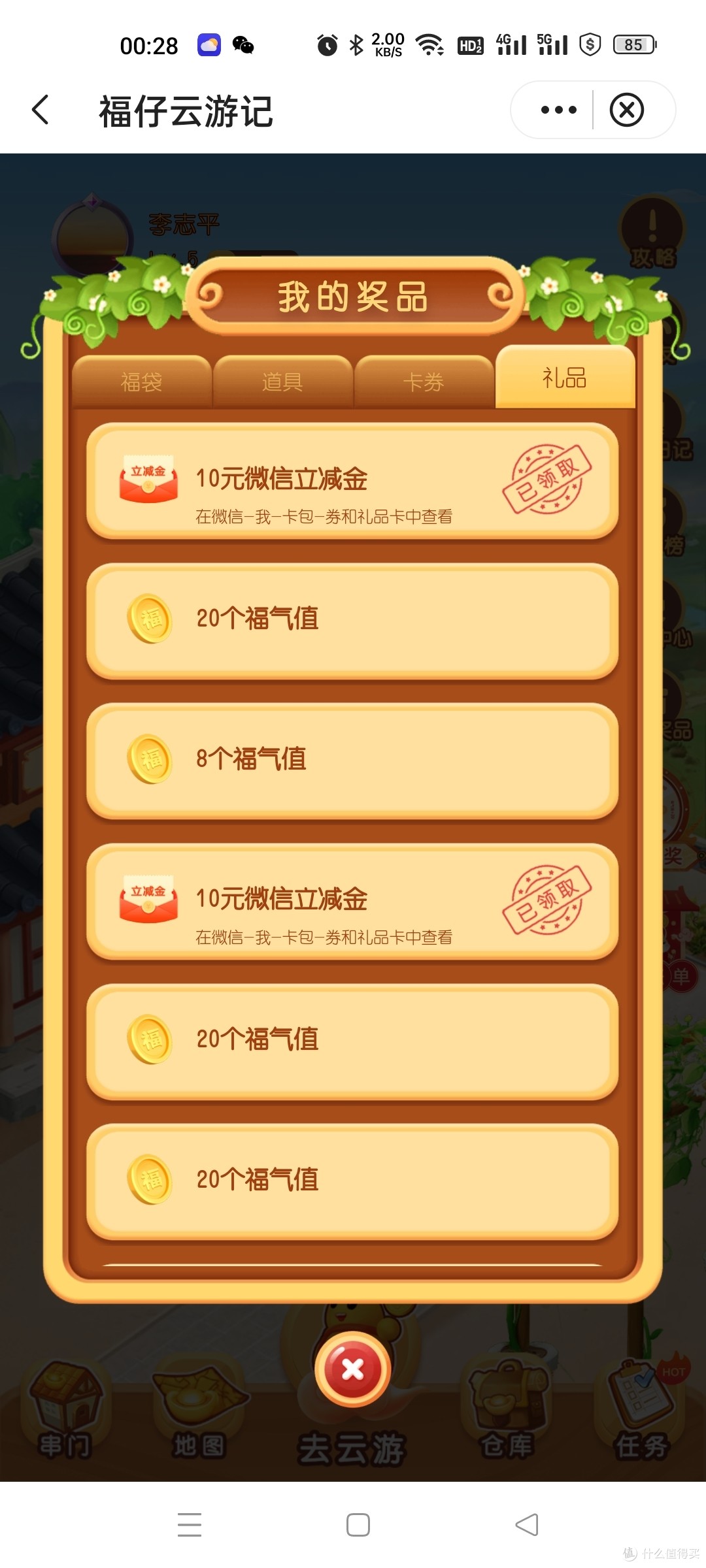
Task: Close the mini program with the circle X
Action: (626, 110)
